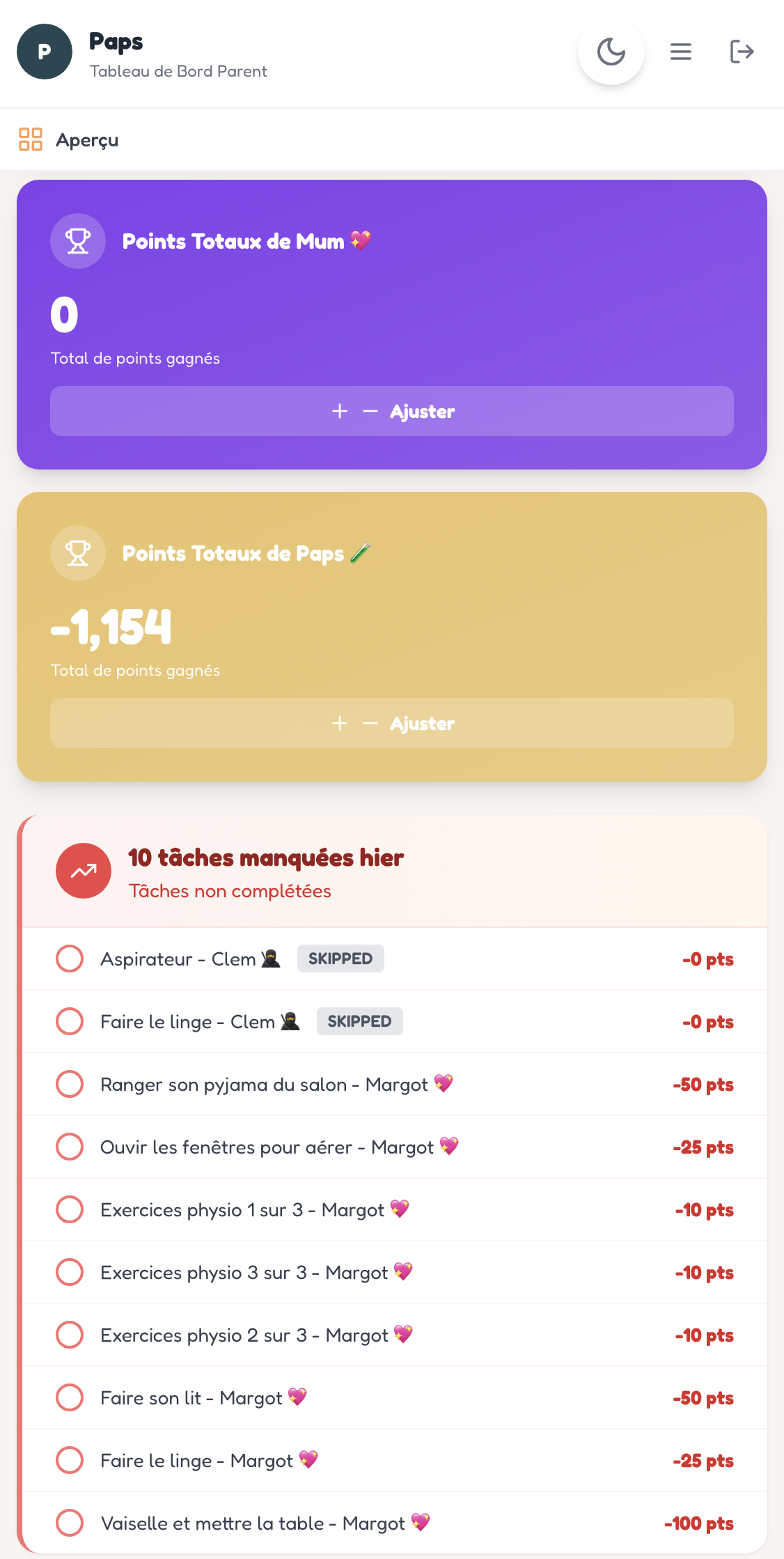Mark Vaisselle et mettre la table done
The image size is (784, 1559).
click(70, 1523)
